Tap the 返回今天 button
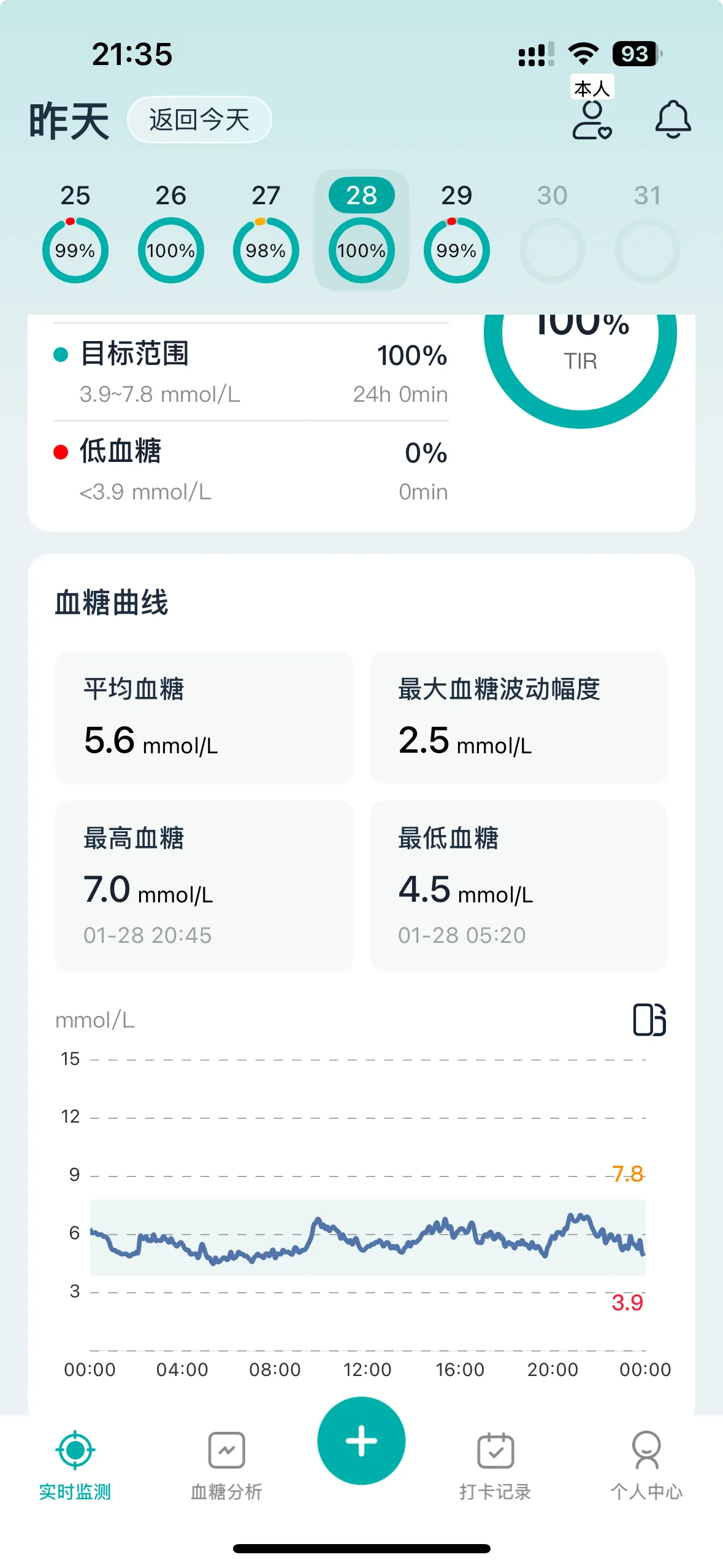Viewport: 723px width, 1568px height. tap(199, 120)
